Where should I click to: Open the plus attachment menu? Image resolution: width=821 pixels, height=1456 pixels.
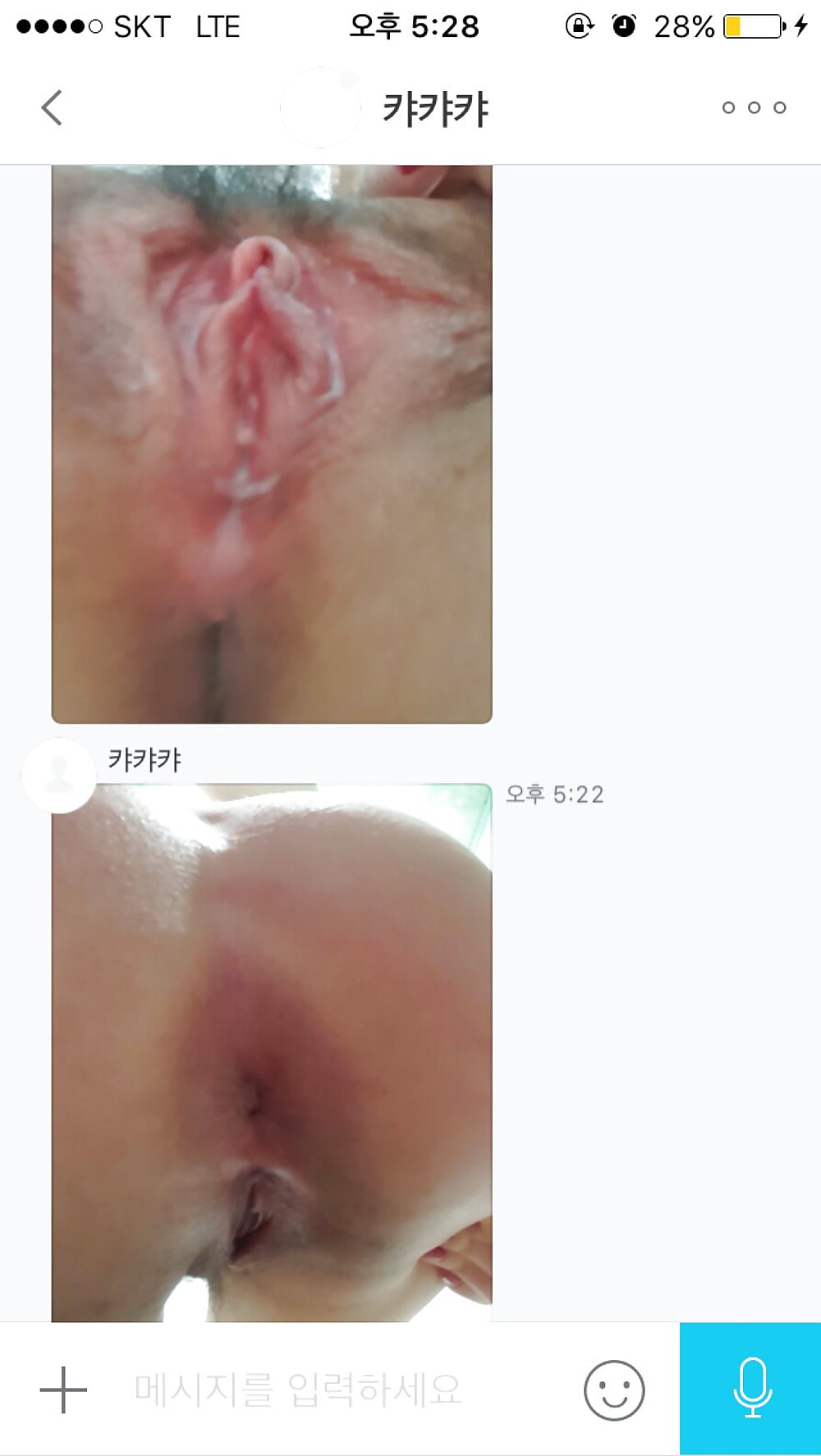63,1390
